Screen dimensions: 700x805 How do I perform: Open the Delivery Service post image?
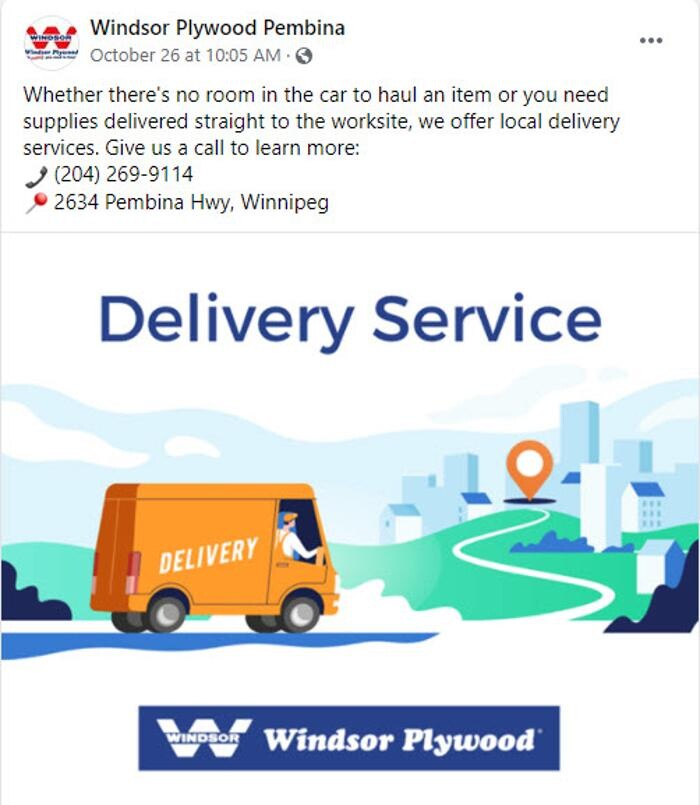350,520
